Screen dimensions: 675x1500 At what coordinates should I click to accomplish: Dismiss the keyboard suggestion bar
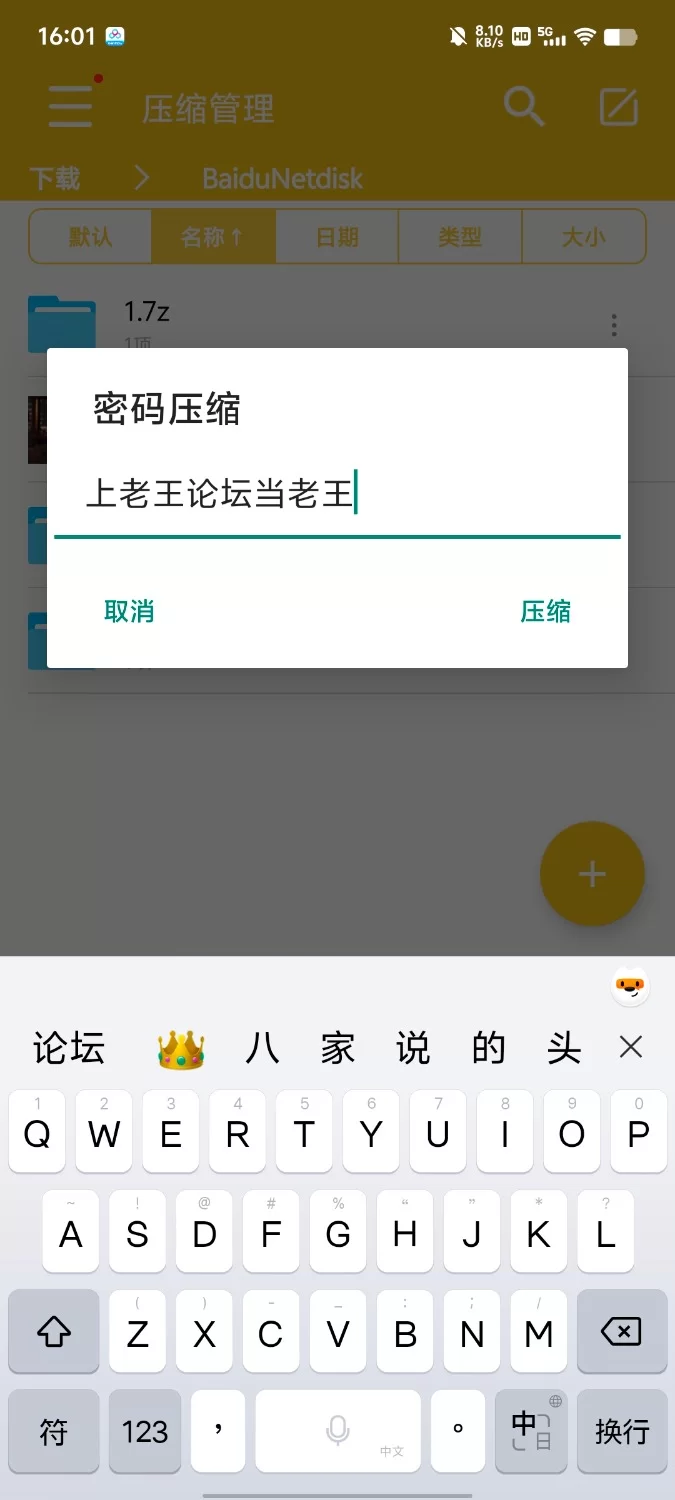[x=631, y=1047]
